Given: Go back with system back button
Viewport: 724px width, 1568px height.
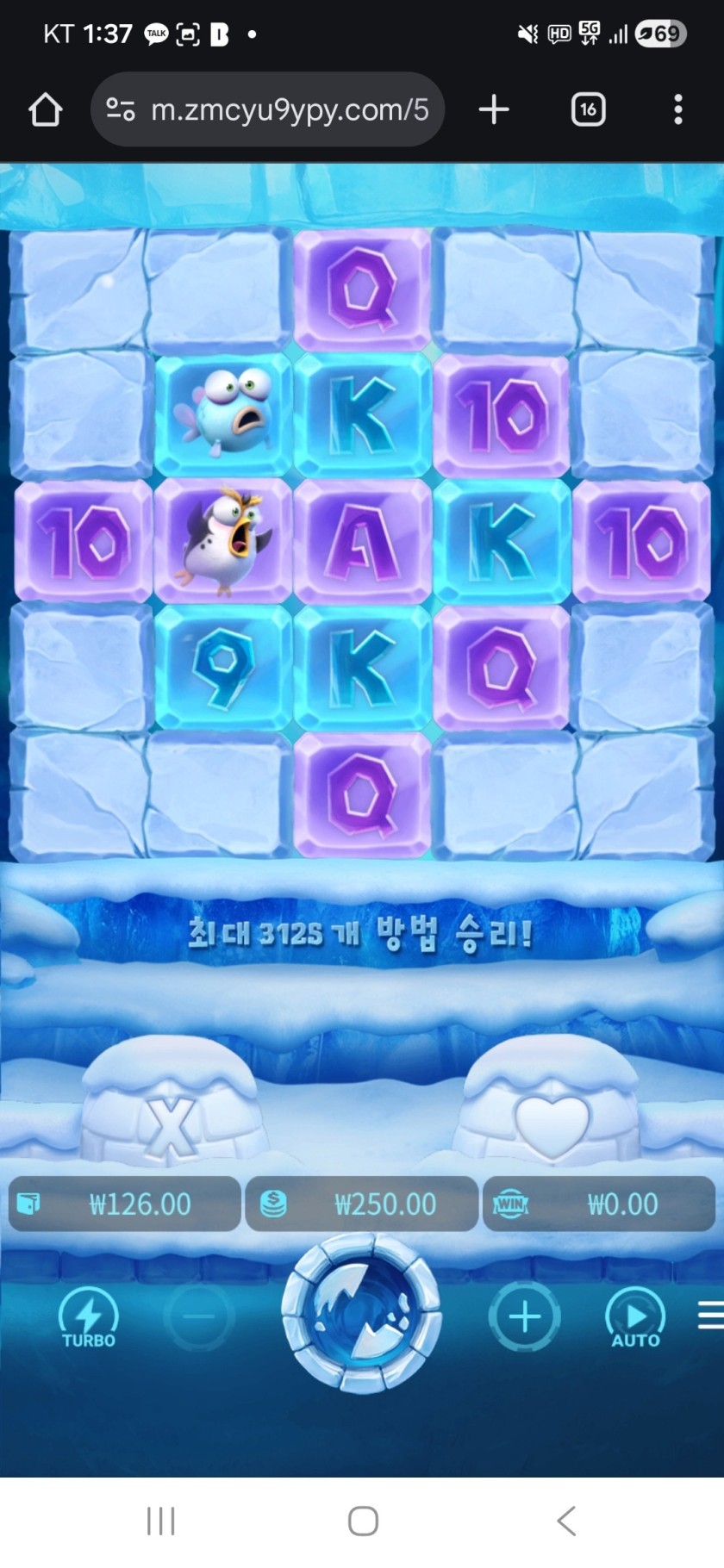Looking at the screenshot, I should pyautogui.click(x=566, y=1521).
